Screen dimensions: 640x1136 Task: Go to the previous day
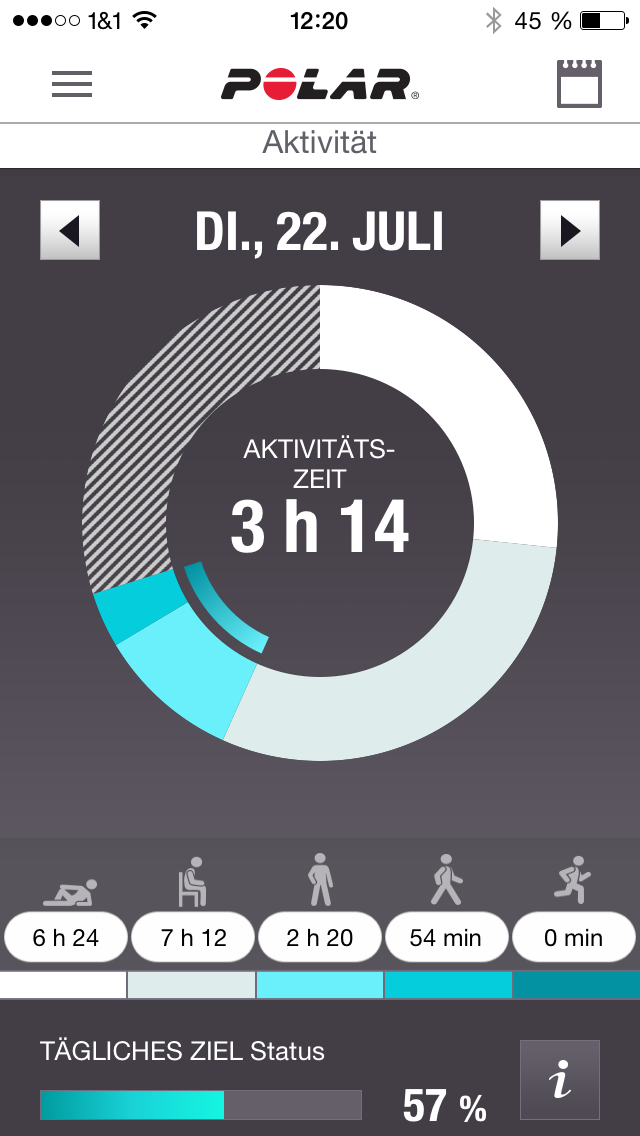coord(70,231)
